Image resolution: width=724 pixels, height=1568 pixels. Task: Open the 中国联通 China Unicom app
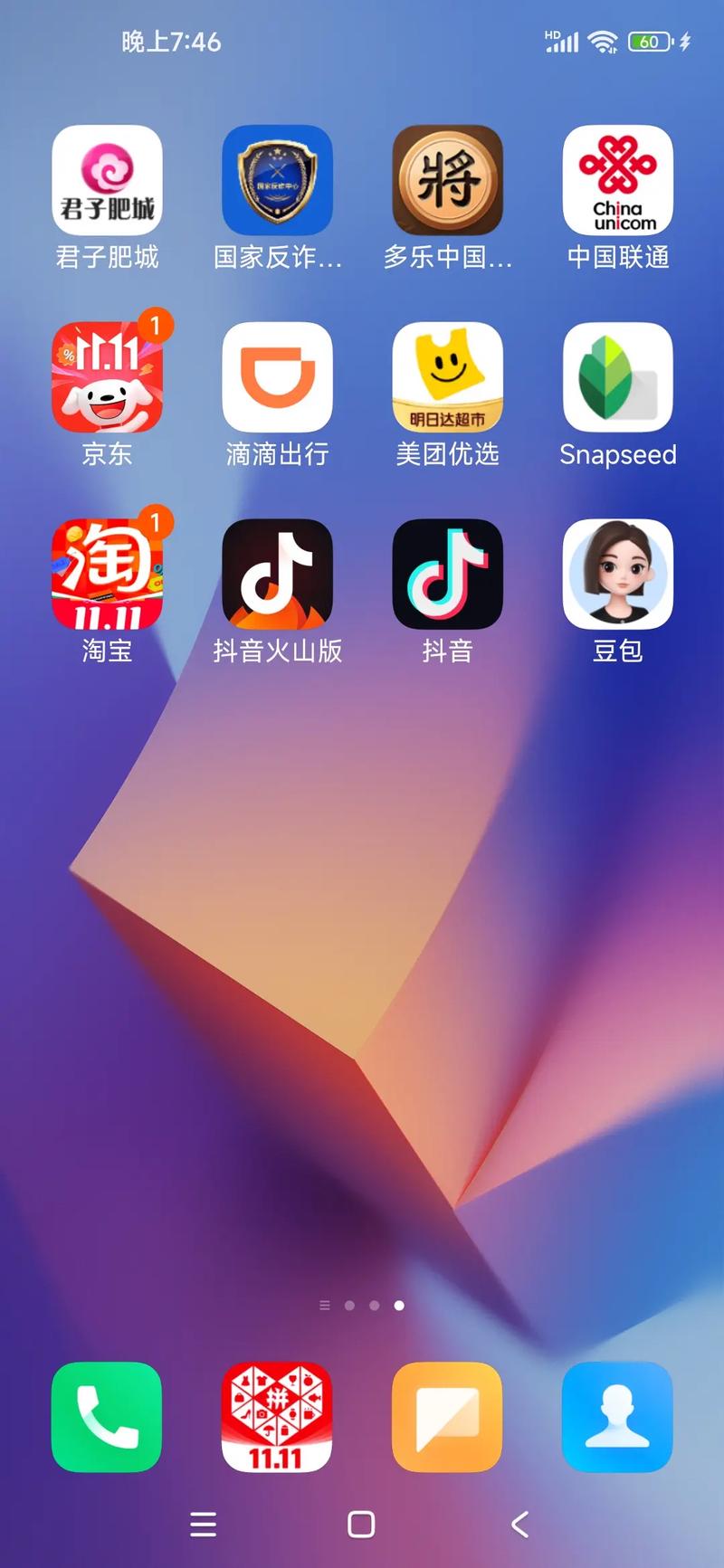pos(617,179)
